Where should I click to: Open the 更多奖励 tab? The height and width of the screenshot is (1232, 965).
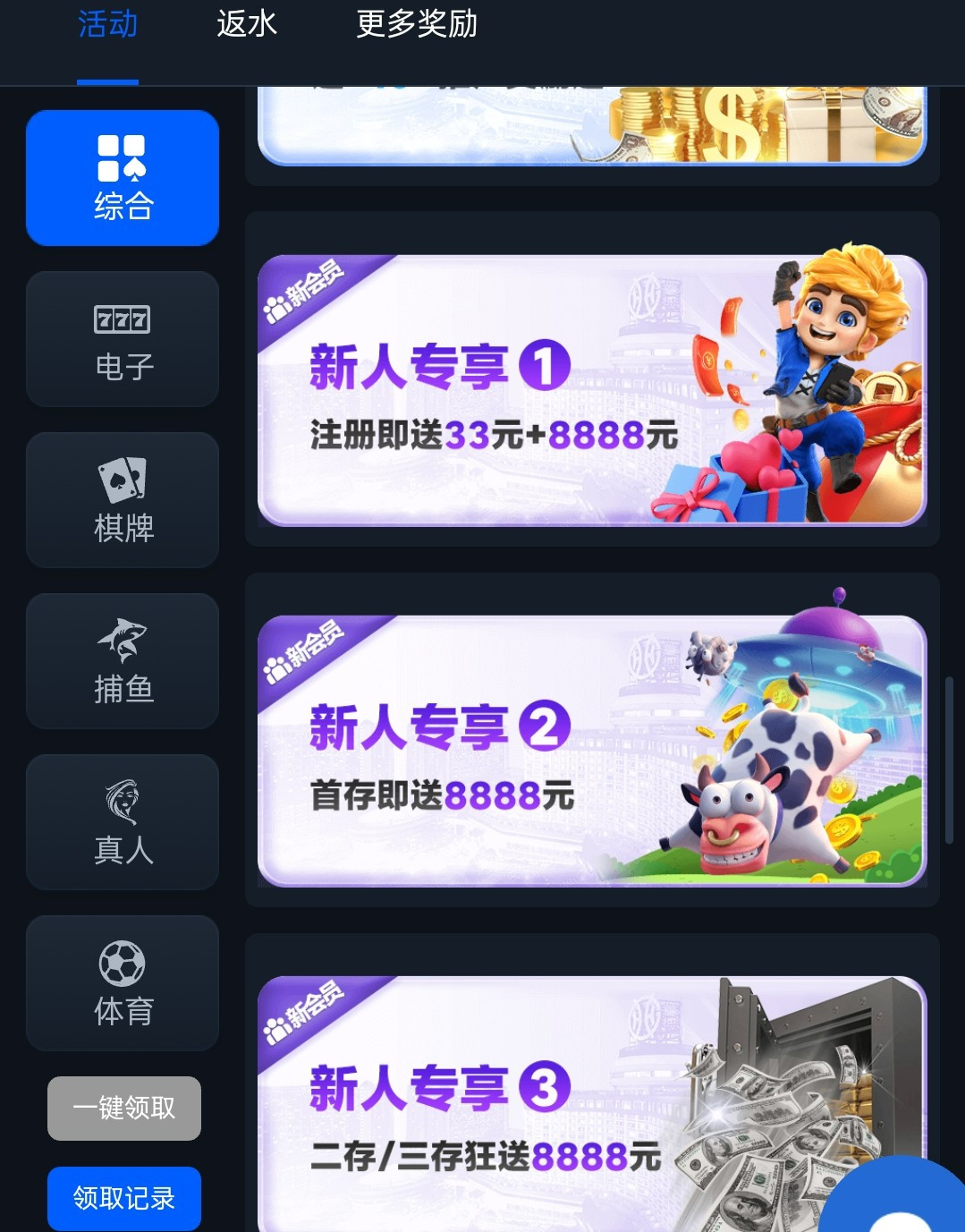click(x=417, y=25)
